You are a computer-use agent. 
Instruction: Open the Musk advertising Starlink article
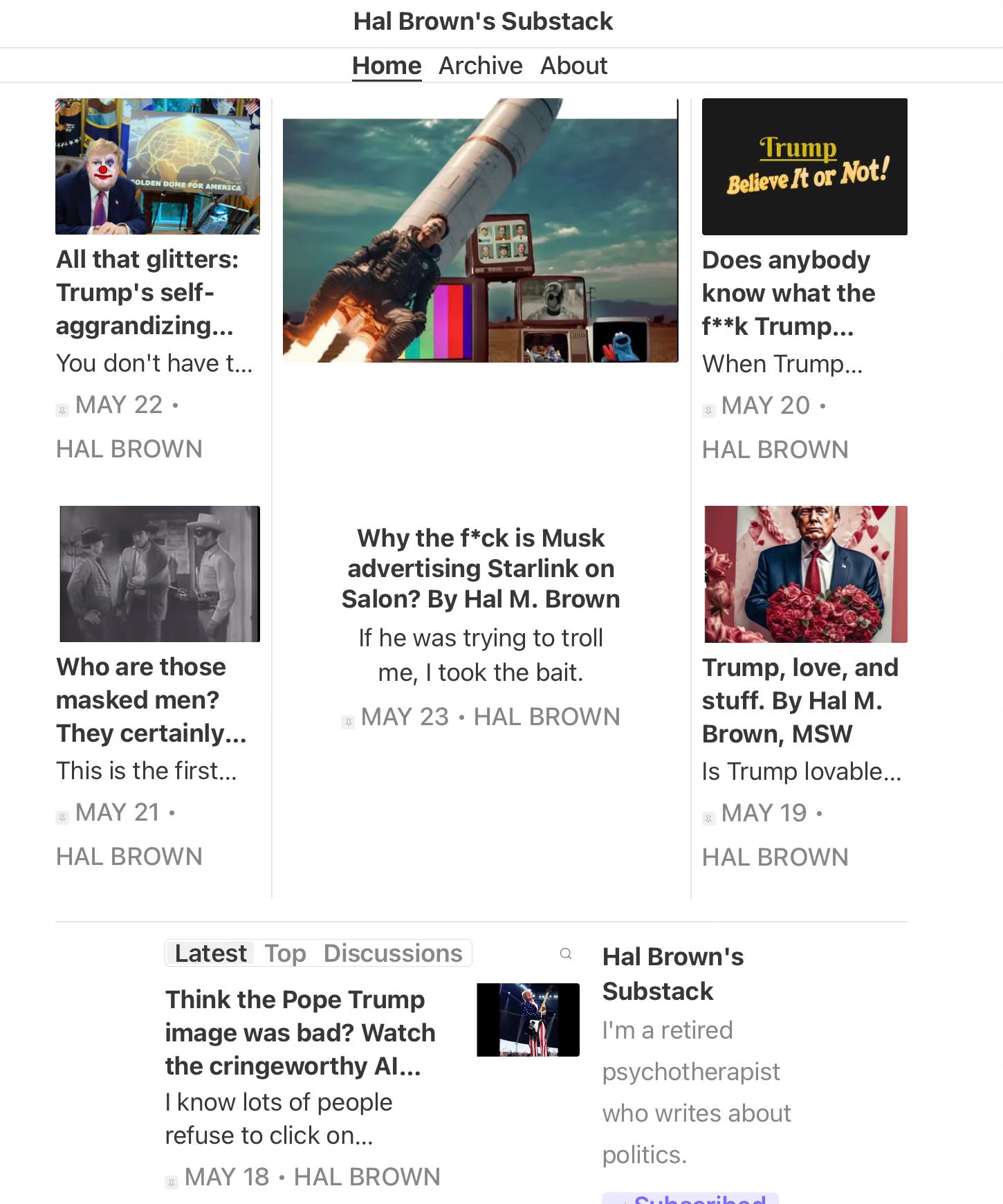(480, 568)
